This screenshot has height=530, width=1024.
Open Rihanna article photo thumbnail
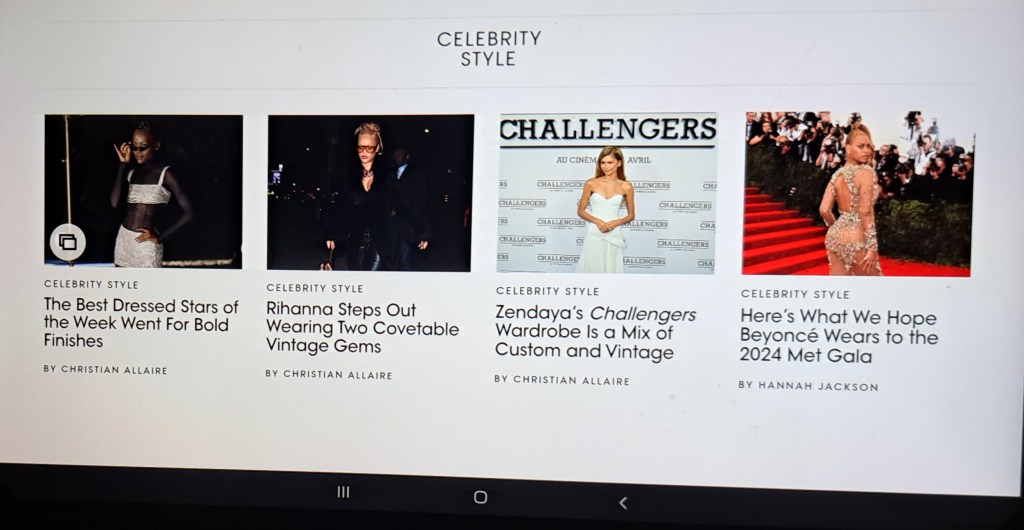[x=370, y=192]
